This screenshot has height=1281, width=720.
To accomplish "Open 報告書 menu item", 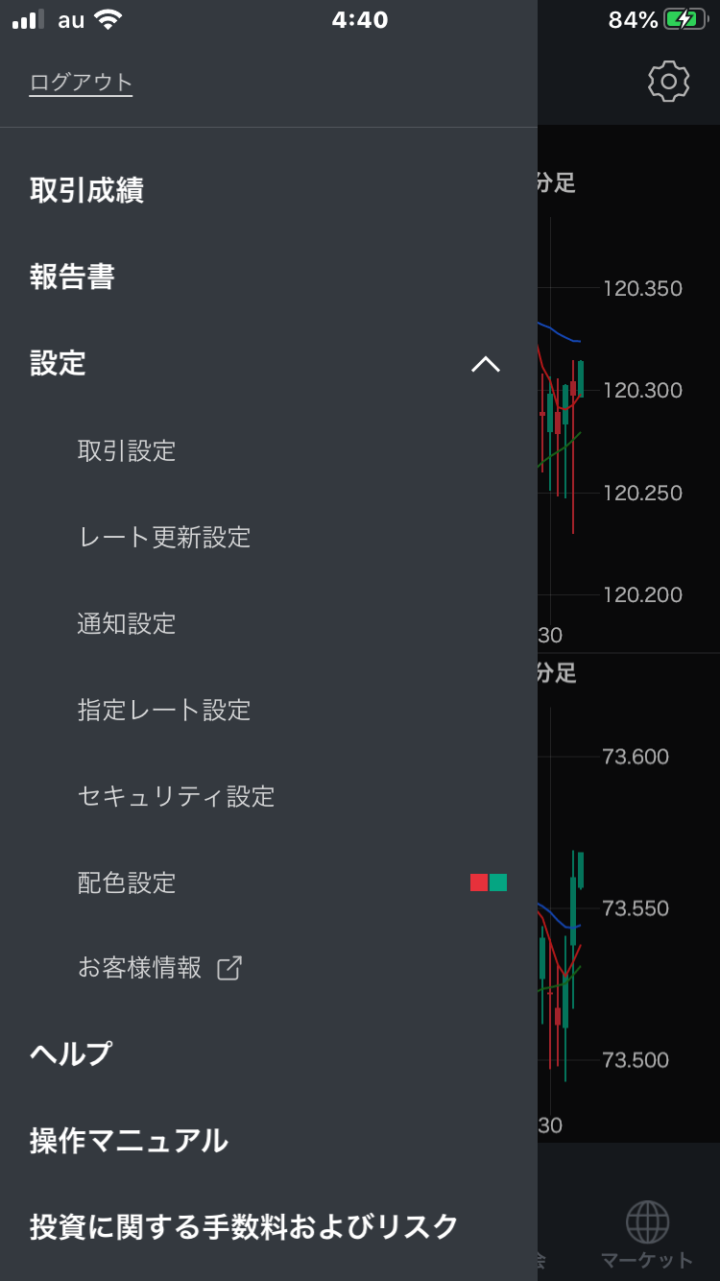I will (268, 277).
